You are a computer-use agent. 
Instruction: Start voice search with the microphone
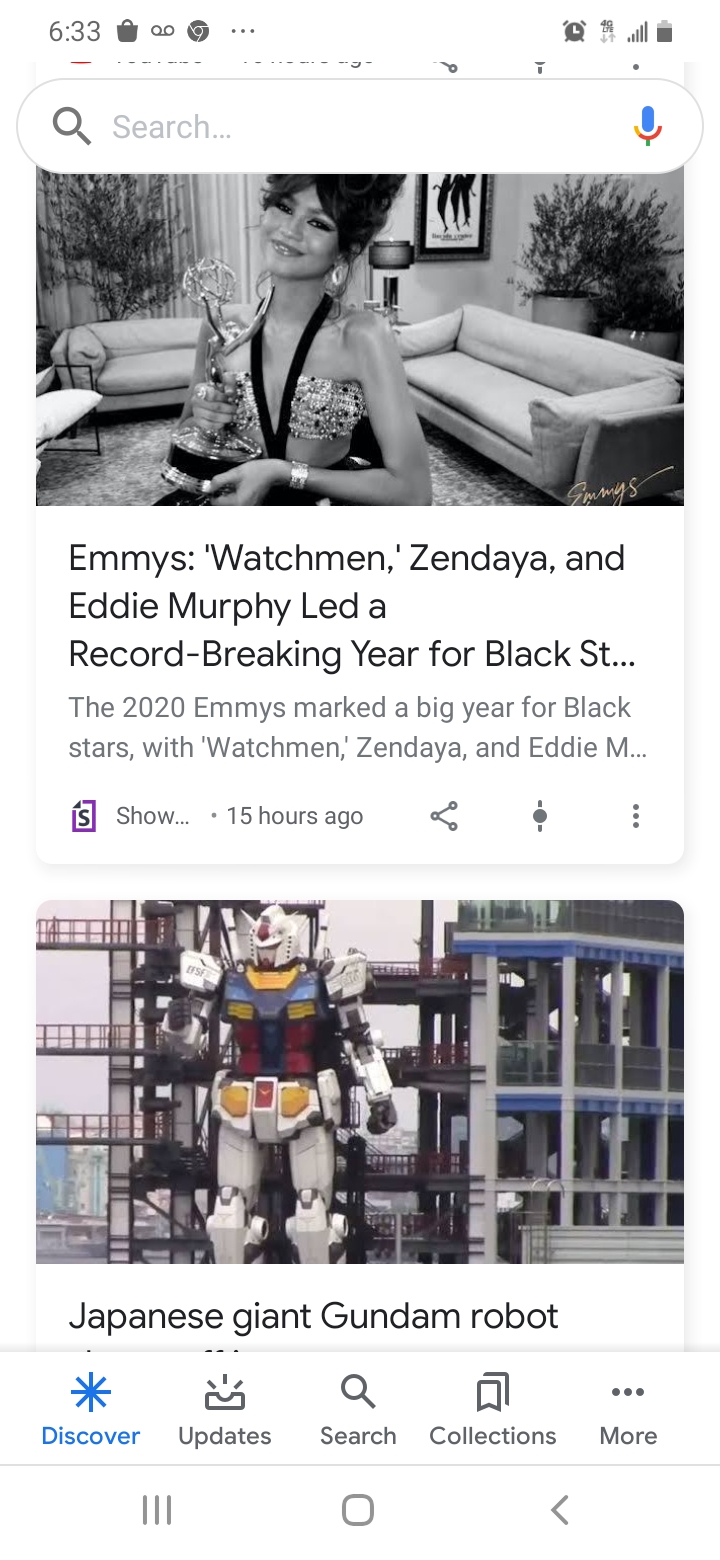coord(647,126)
